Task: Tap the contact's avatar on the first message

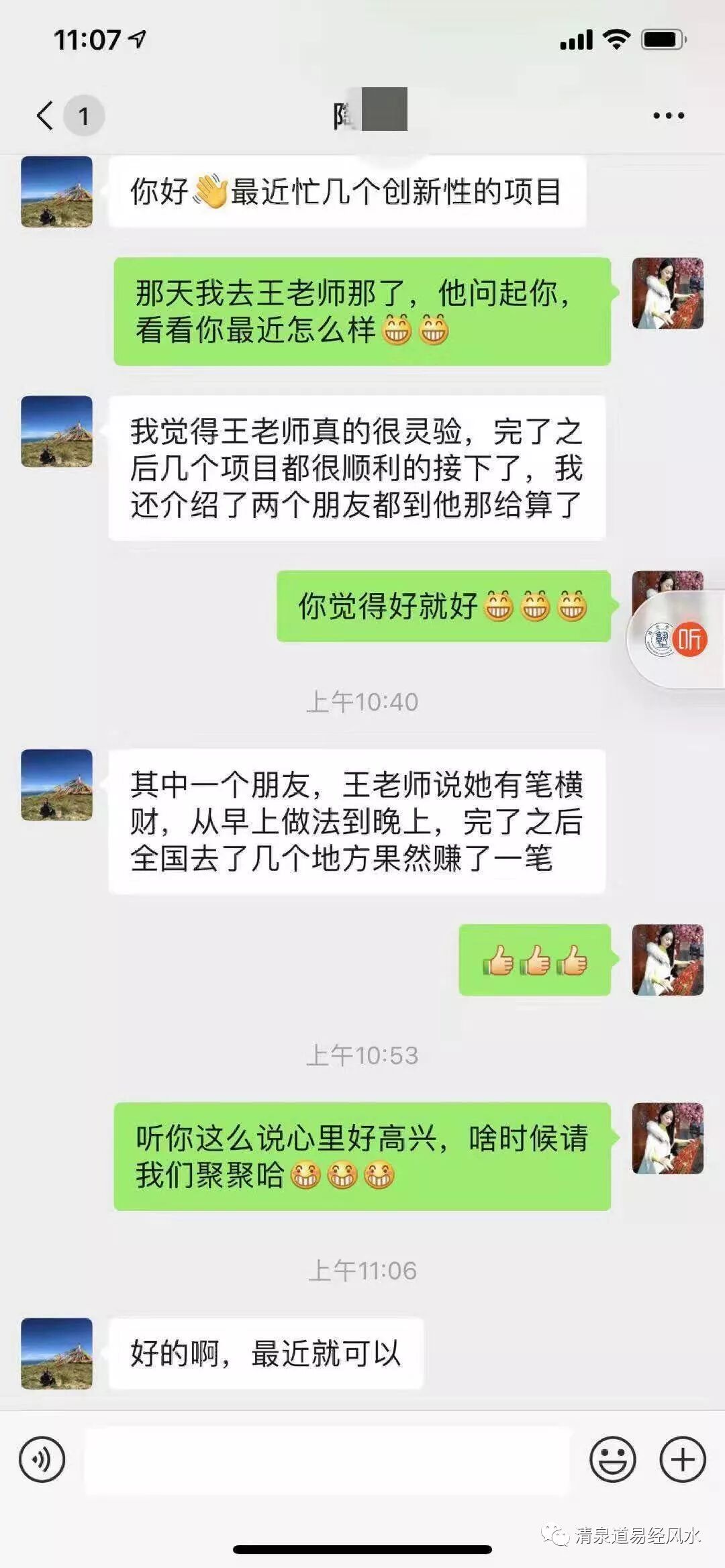Action: (x=57, y=193)
